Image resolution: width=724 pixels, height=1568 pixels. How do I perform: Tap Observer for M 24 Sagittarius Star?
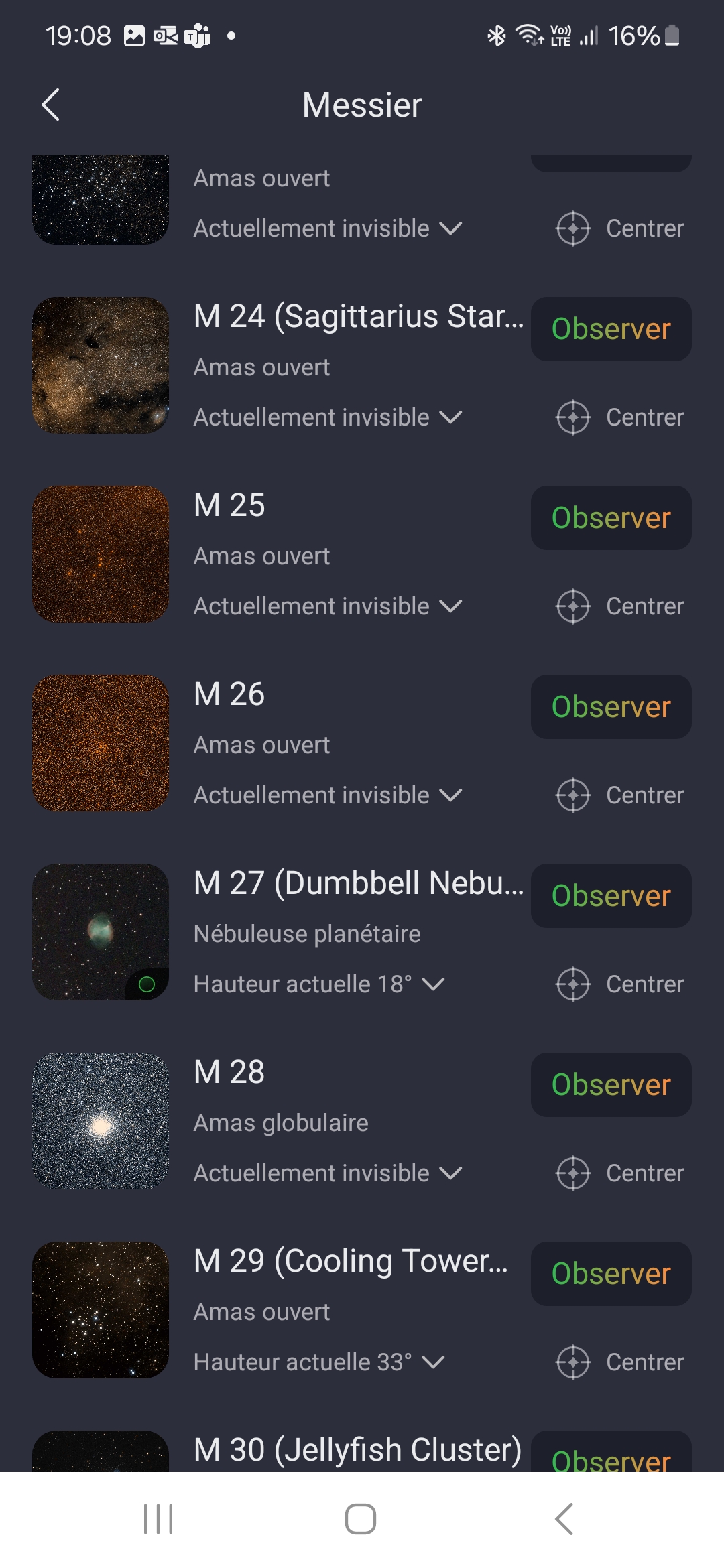pos(611,329)
